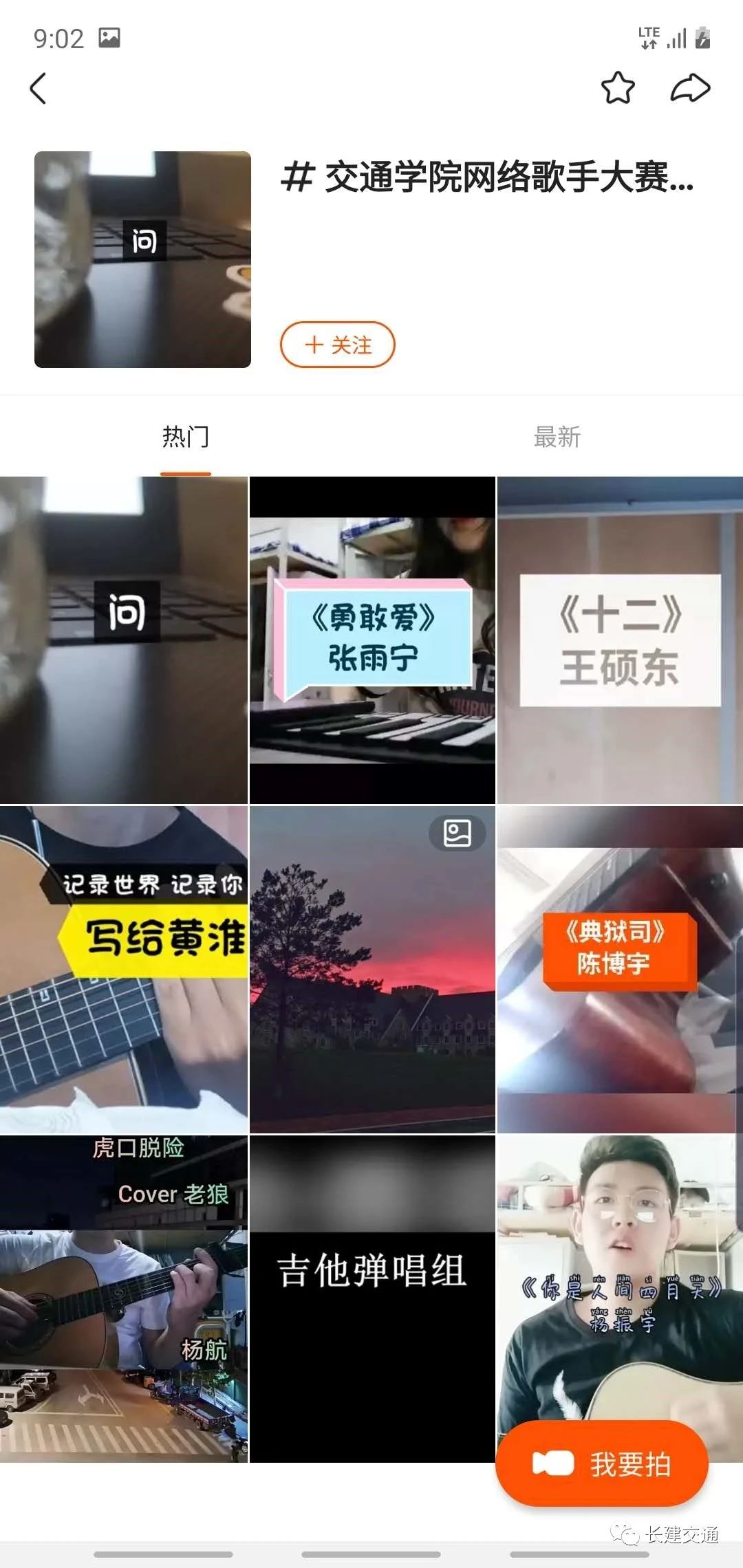Favorite this topic with the star icon

click(x=617, y=88)
